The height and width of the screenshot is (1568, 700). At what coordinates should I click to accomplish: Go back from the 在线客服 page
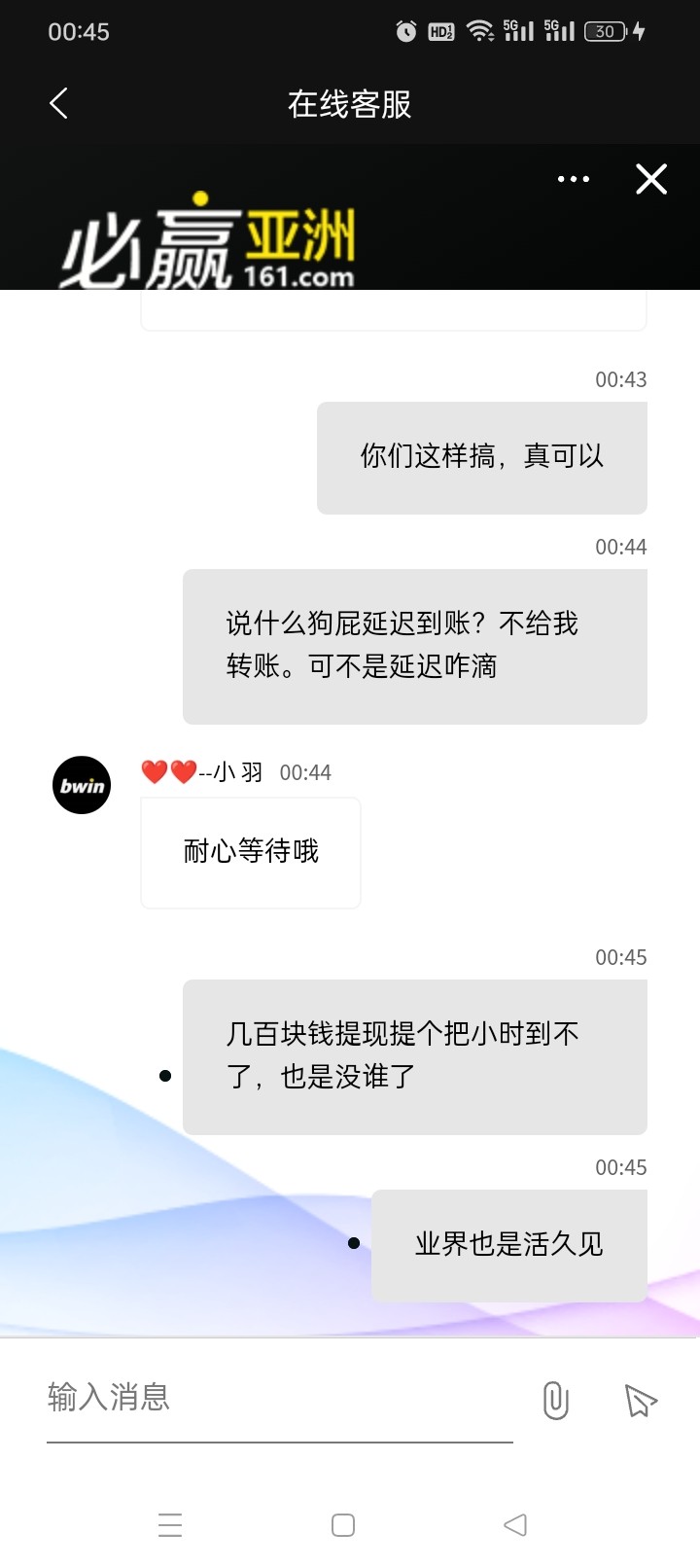pyautogui.click(x=59, y=103)
